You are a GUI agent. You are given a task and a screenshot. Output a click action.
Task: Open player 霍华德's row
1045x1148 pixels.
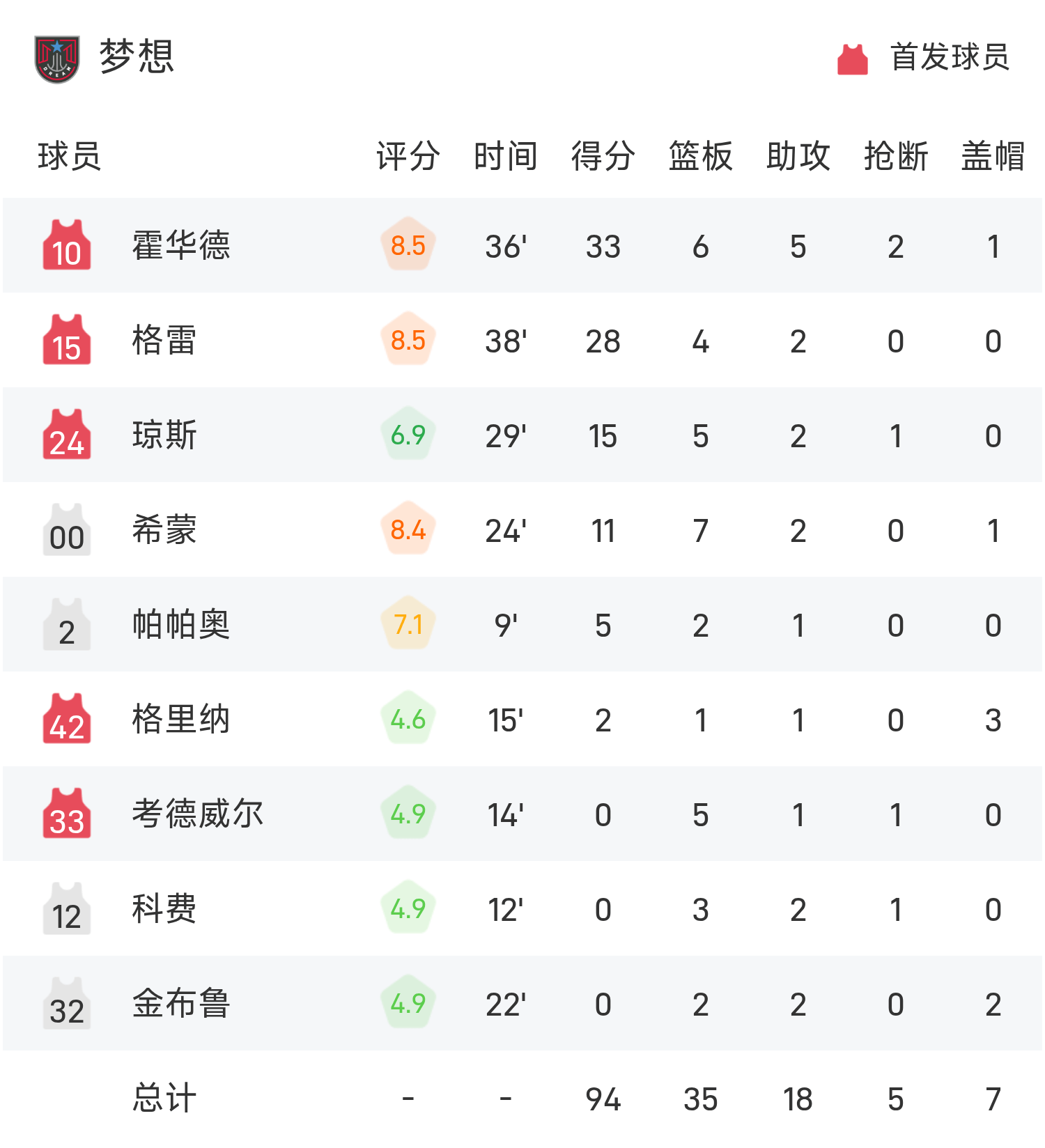[x=181, y=246]
